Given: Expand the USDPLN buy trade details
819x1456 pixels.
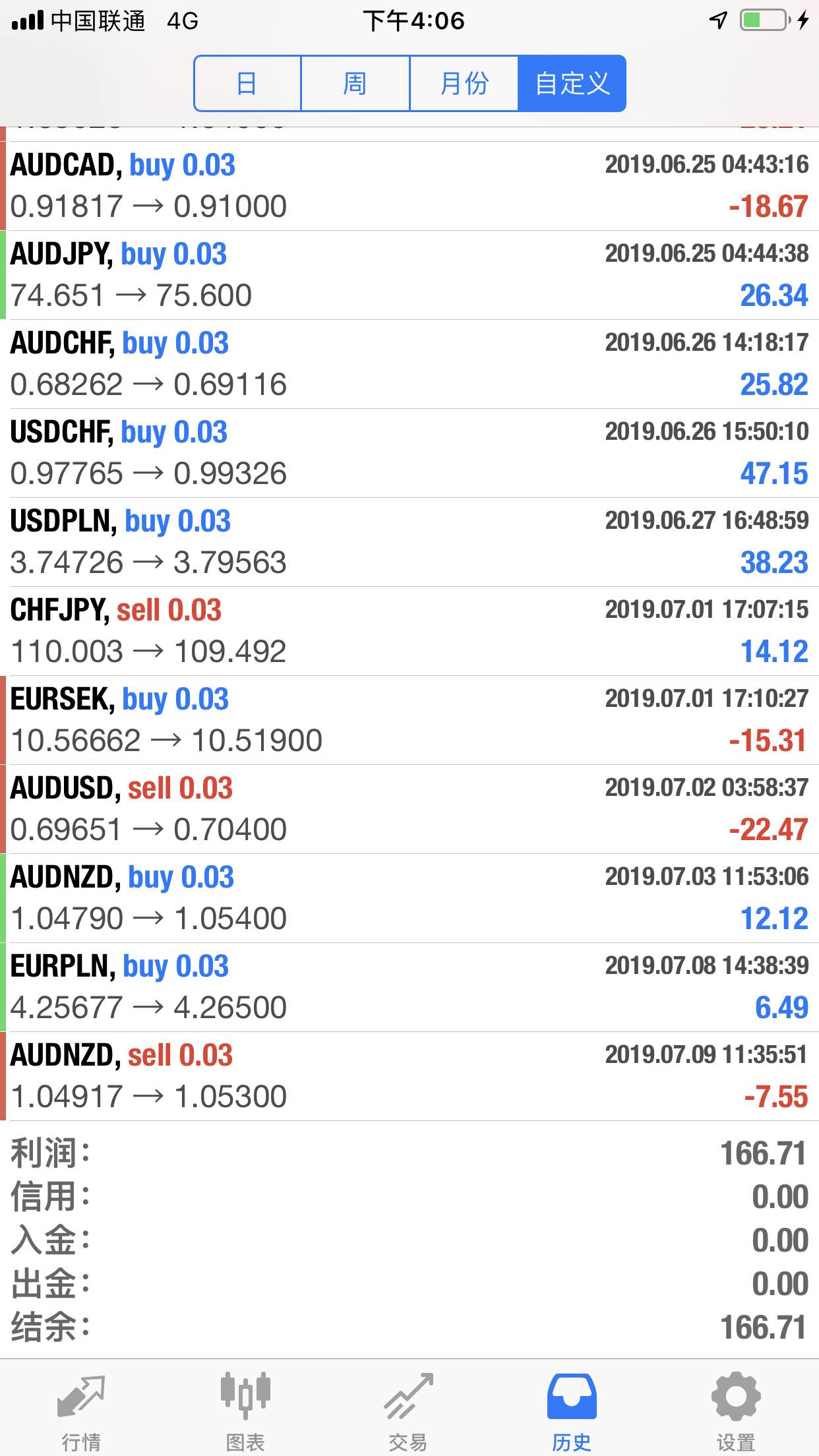Looking at the screenshot, I should [409, 542].
